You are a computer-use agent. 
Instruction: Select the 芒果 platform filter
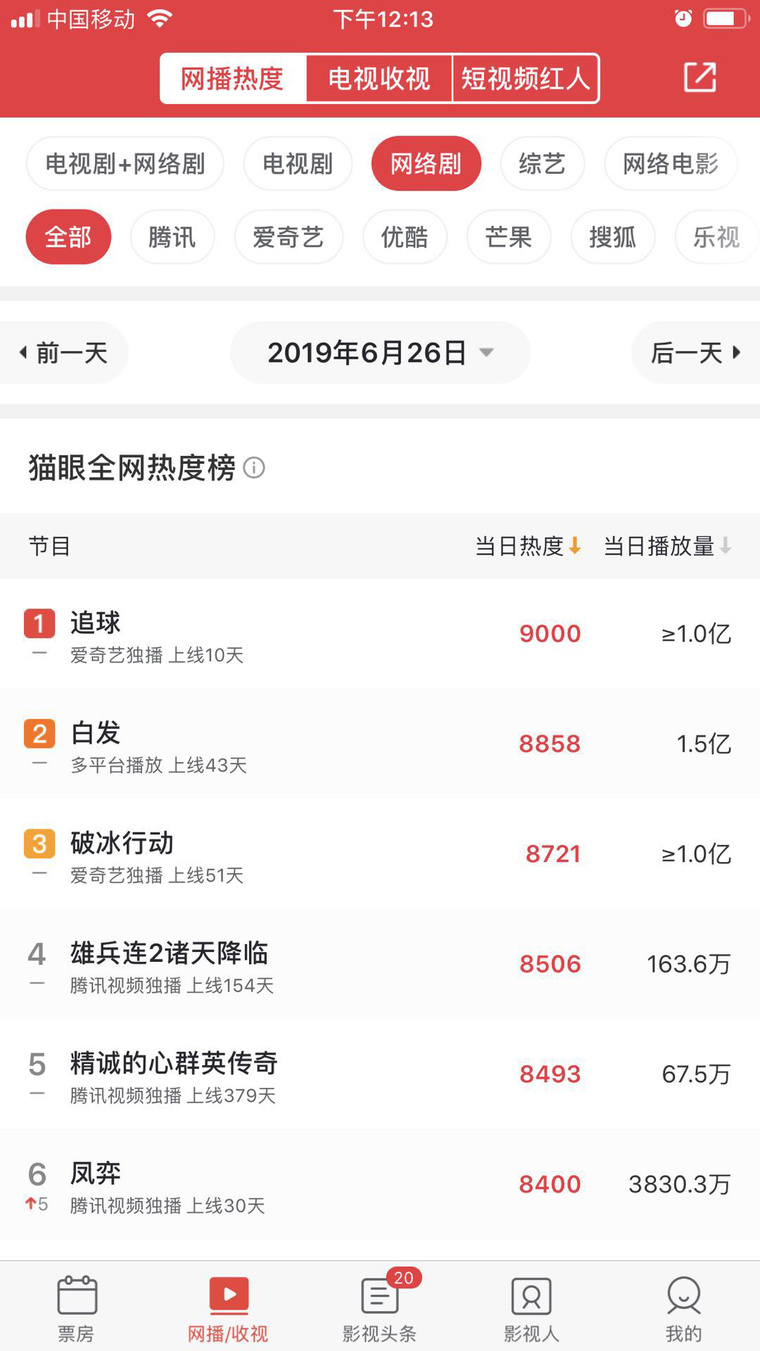509,237
